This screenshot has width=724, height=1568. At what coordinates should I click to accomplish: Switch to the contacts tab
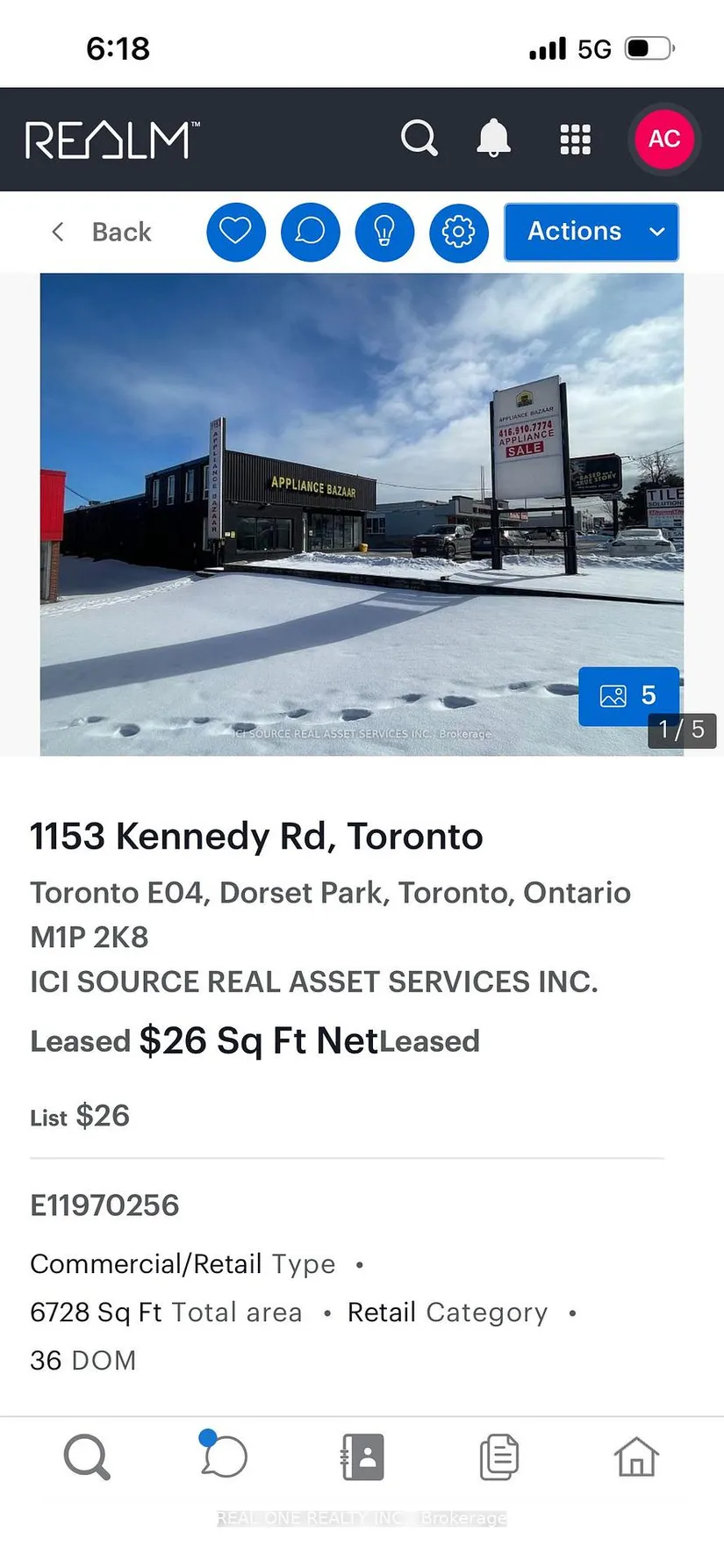[x=362, y=1457]
